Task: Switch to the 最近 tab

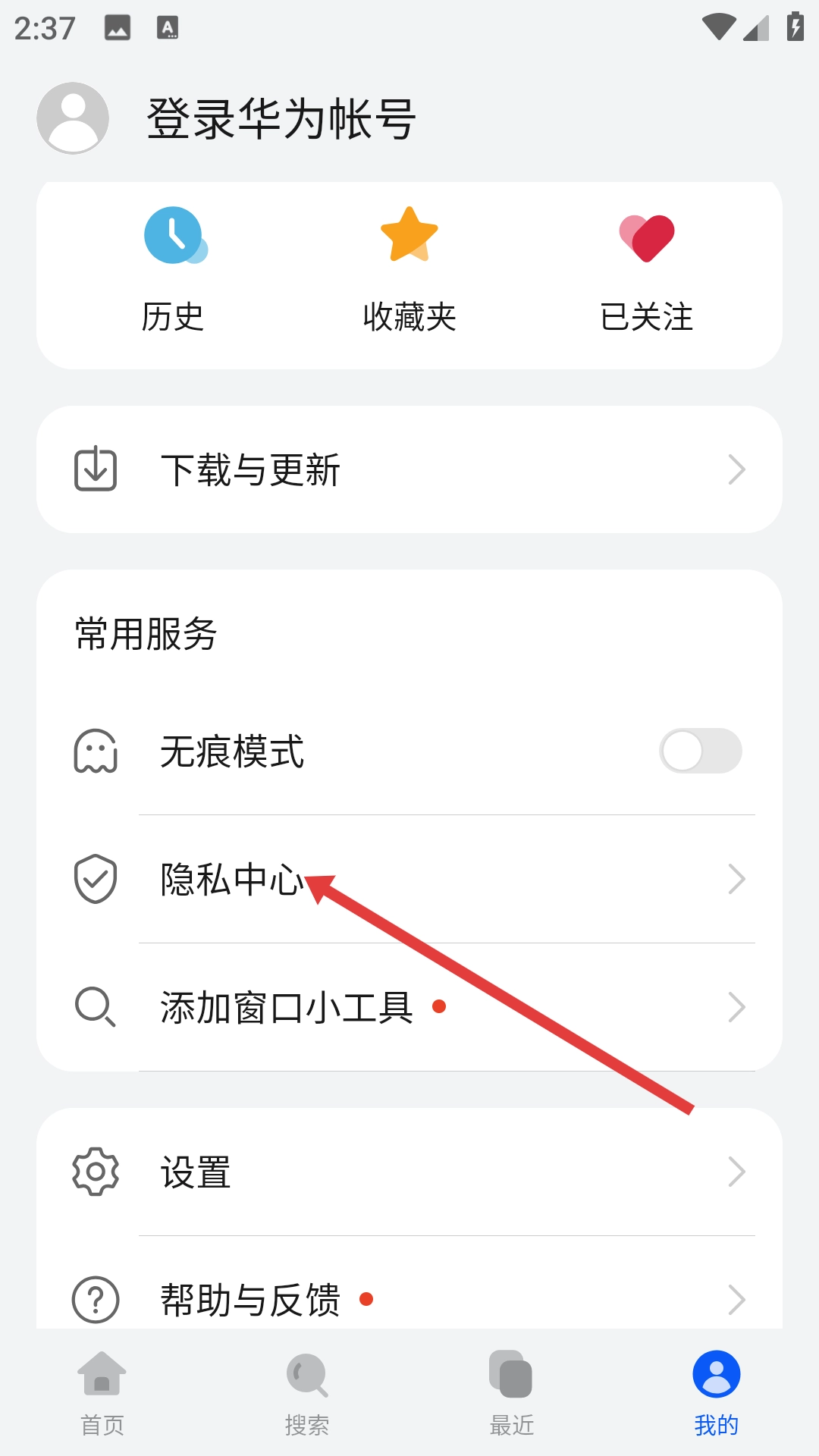Action: [x=512, y=1392]
